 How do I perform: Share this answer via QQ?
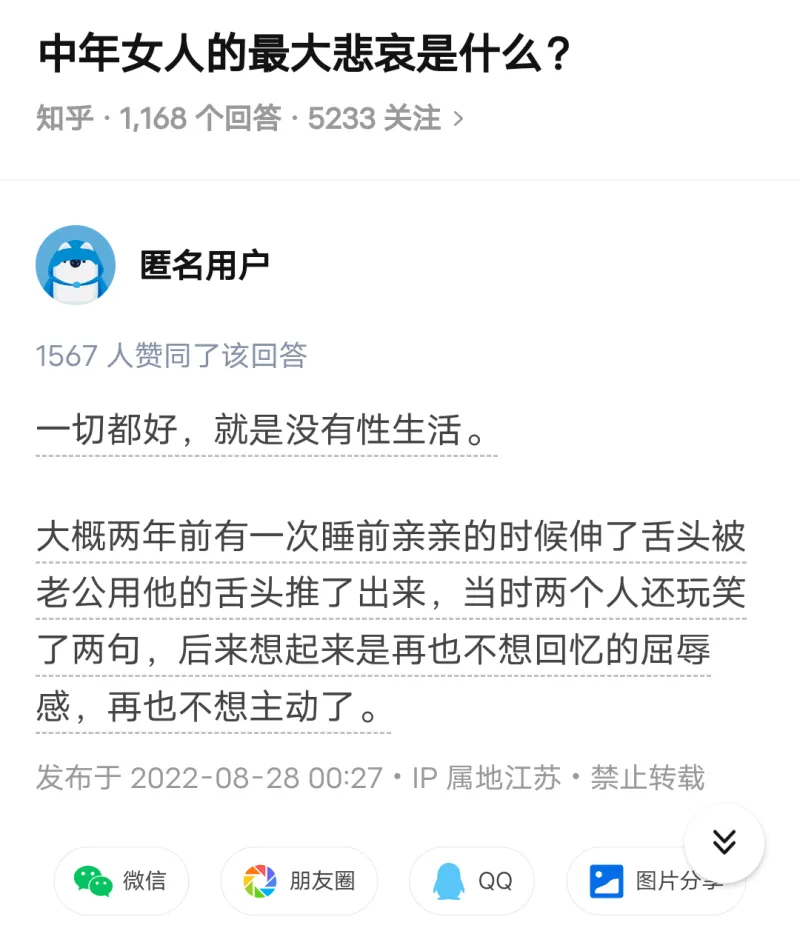[x=472, y=881]
